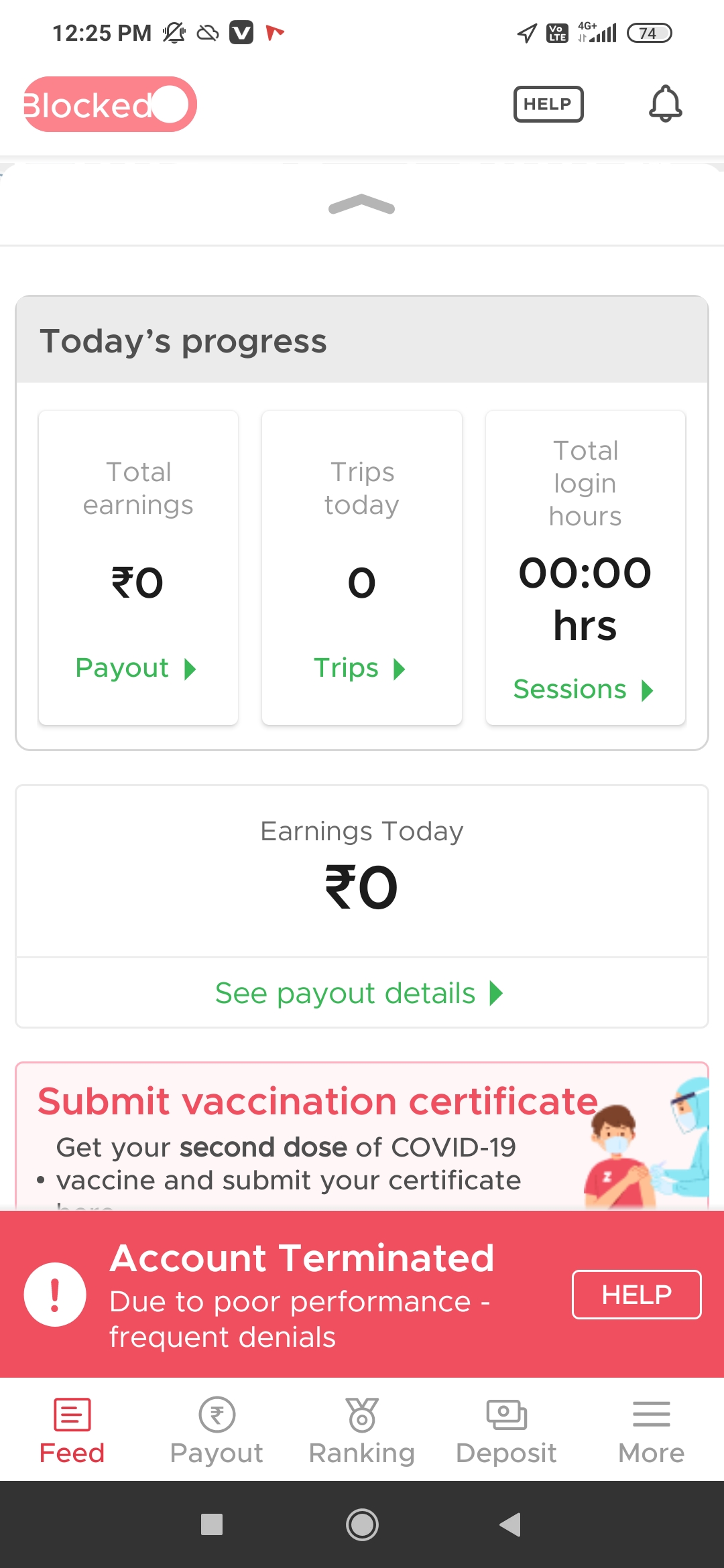Toggle the Blocked status switch

[111, 105]
